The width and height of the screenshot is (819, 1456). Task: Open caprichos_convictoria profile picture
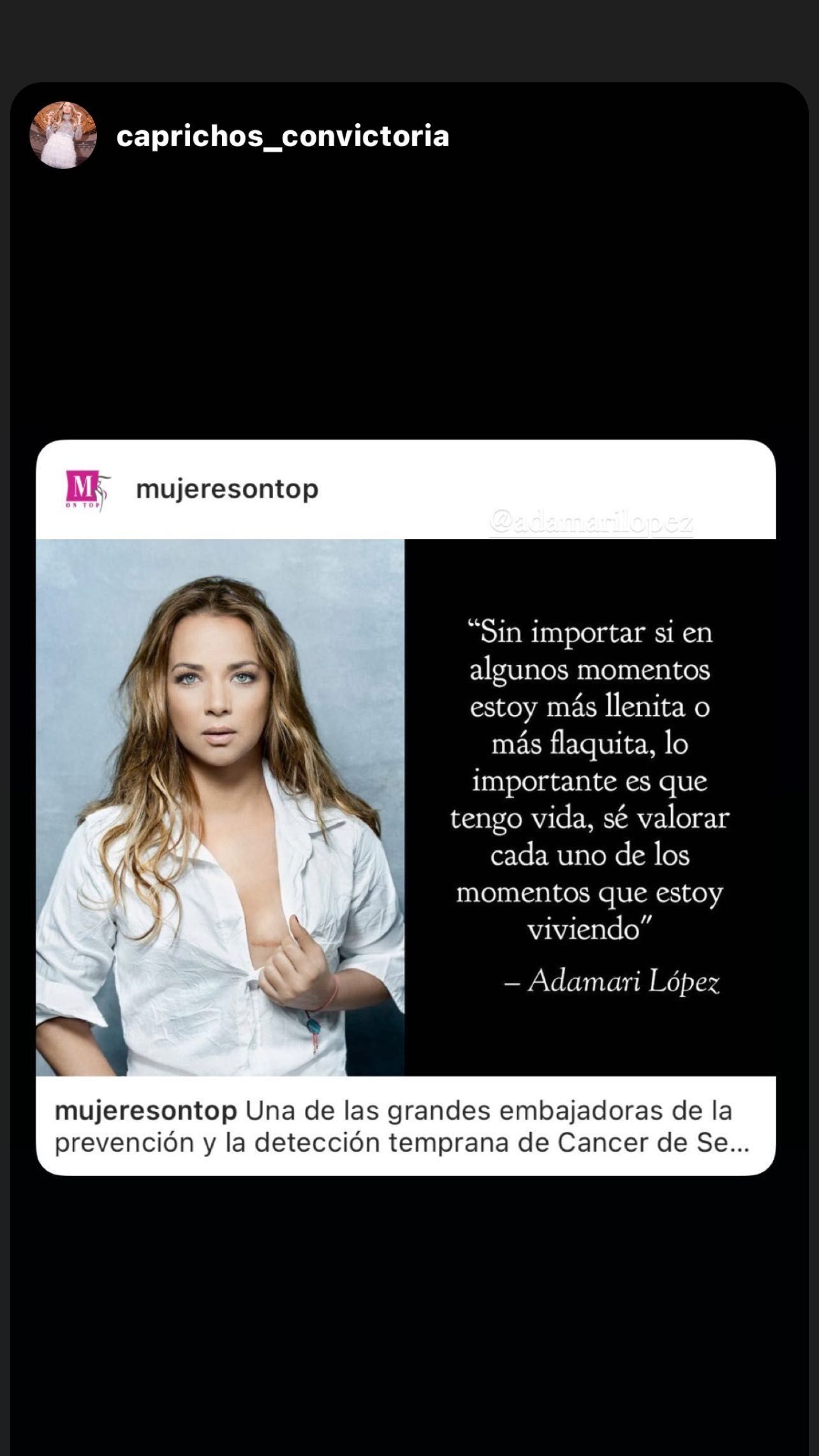coord(63,135)
